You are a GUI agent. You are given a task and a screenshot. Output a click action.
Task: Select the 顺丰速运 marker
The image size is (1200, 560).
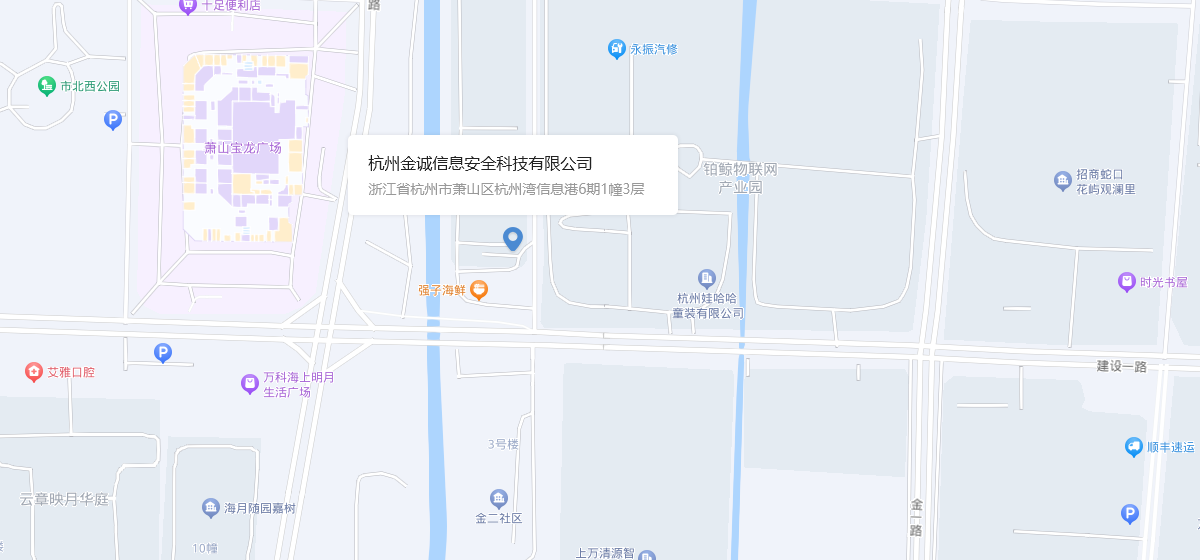(x=1134, y=447)
